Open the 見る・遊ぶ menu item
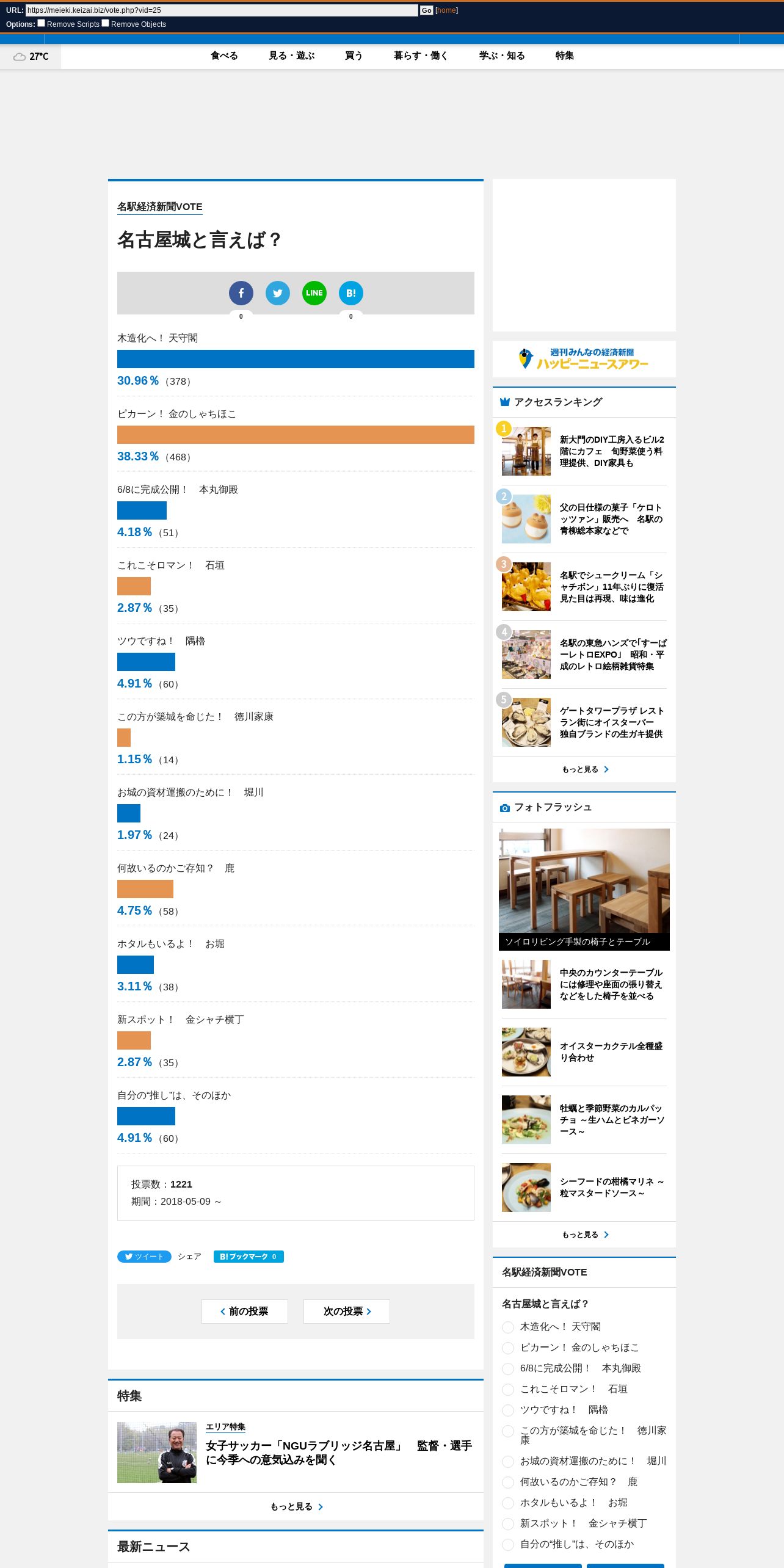The width and height of the screenshot is (784, 1568). (x=292, y=56)
